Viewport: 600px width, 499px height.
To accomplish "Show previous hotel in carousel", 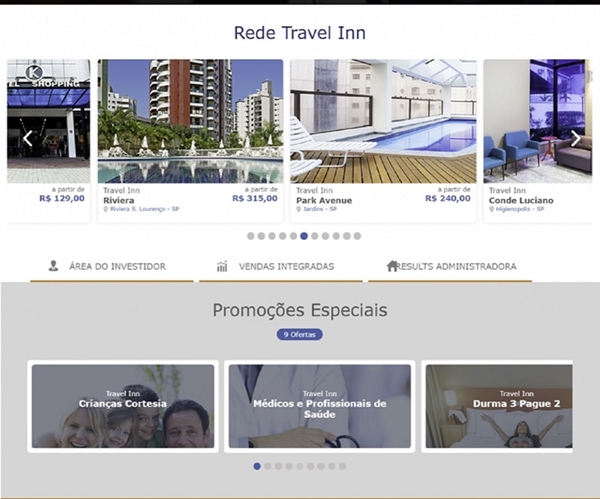I will 28,138.
